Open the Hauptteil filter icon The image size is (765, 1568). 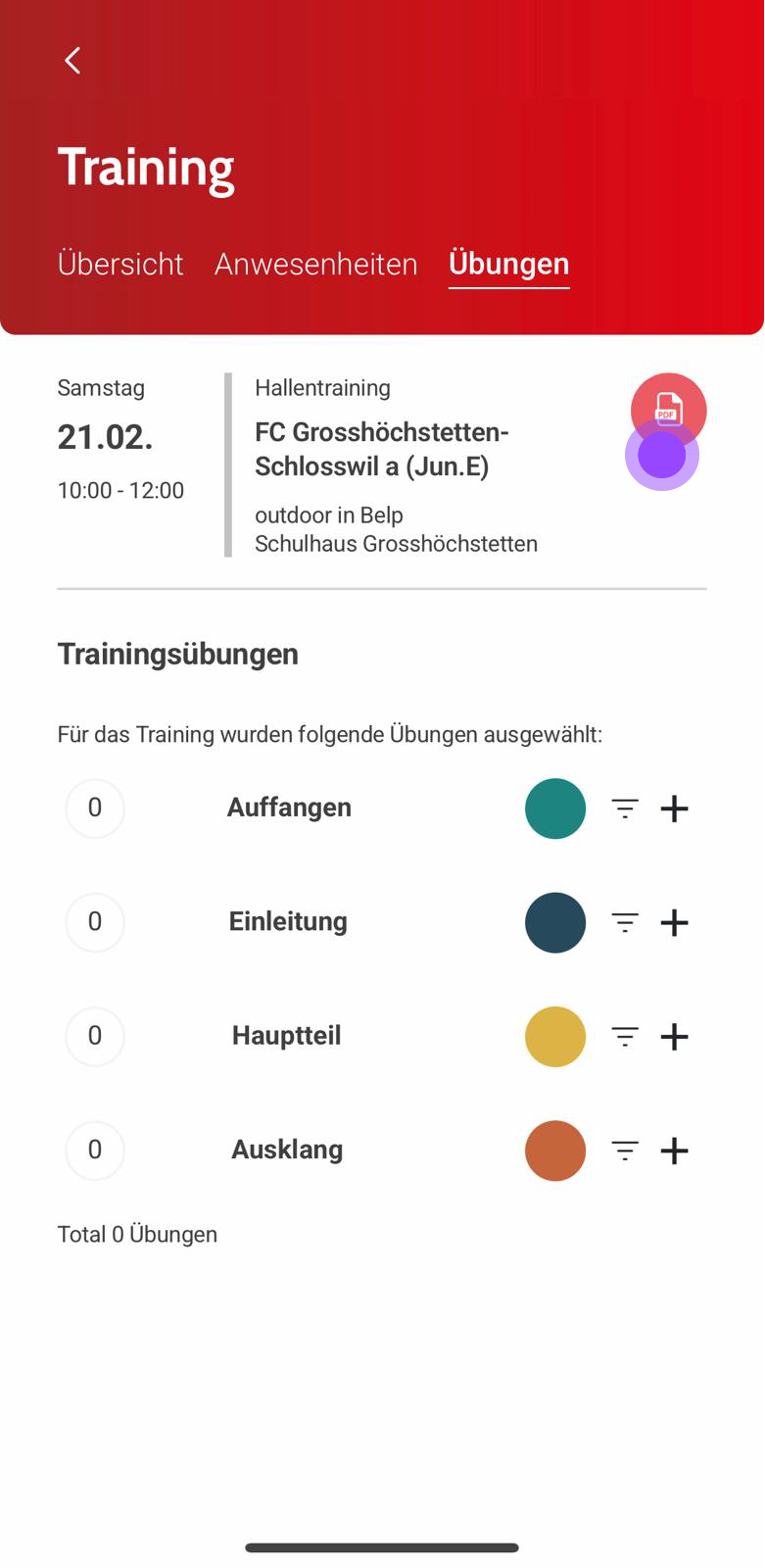tap(625, 1037)
